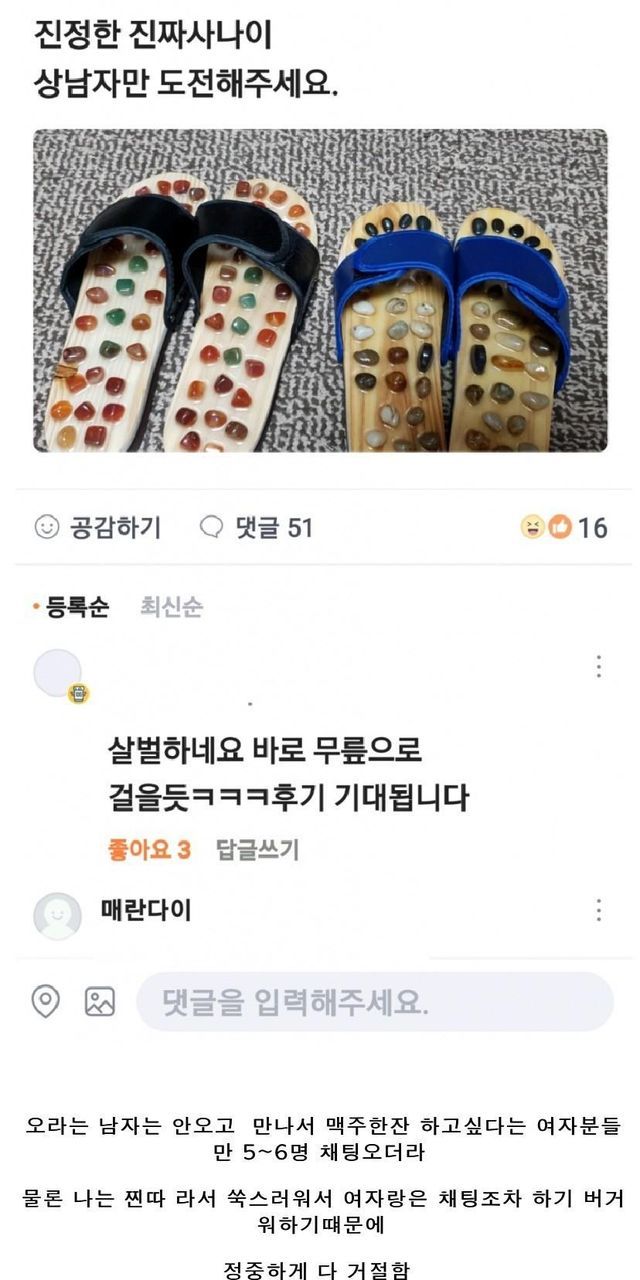The height and width of the screenshot is (1280, 640).
Task: Focus the 댓글을 입력해주세요 input field
Action: point(374,1001)
